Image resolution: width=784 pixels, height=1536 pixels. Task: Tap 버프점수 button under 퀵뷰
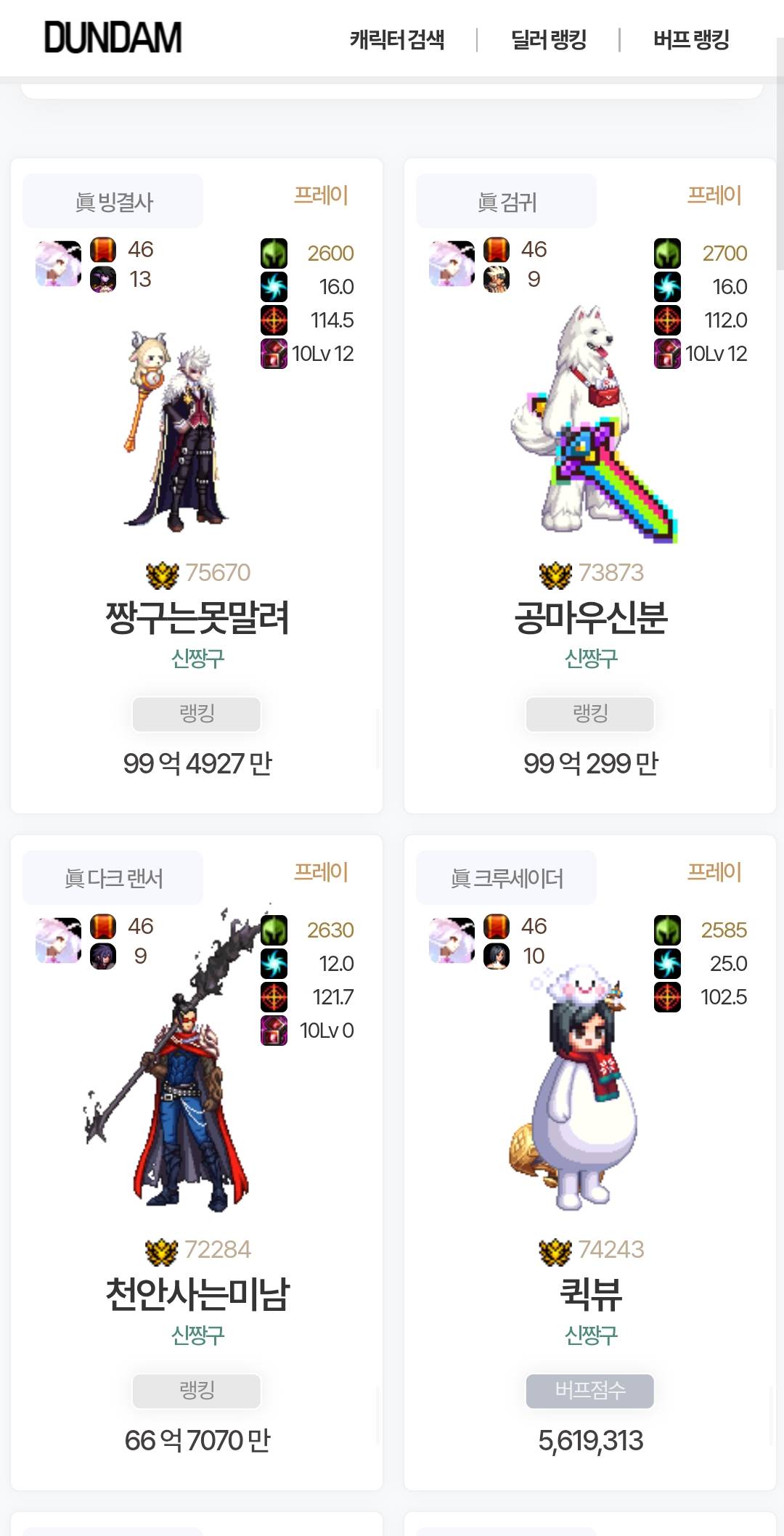590,1390
